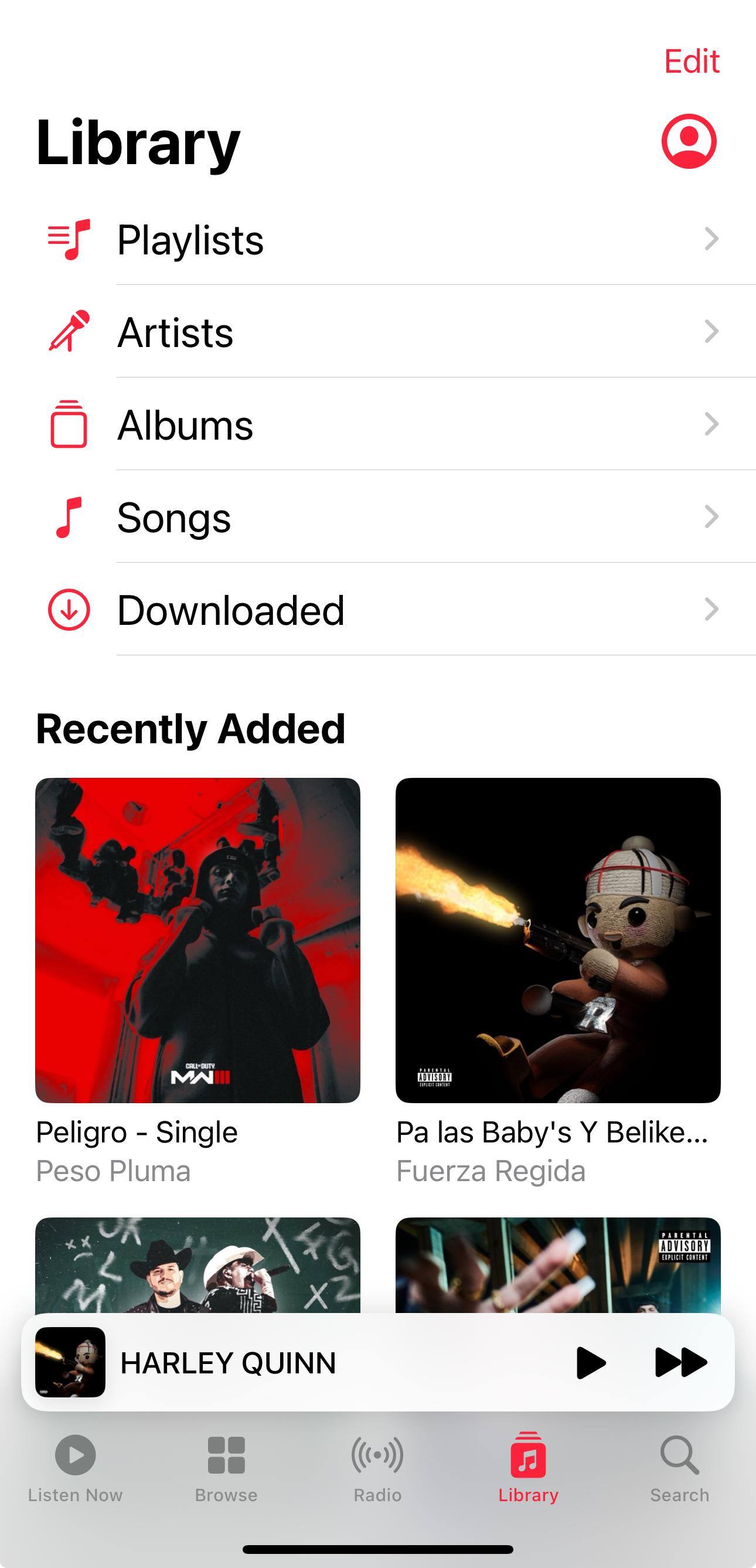Open the Peligro - Single album by Peso Pluma
The width and height of the screenshot is (756, 1568).
click(198, 940)
